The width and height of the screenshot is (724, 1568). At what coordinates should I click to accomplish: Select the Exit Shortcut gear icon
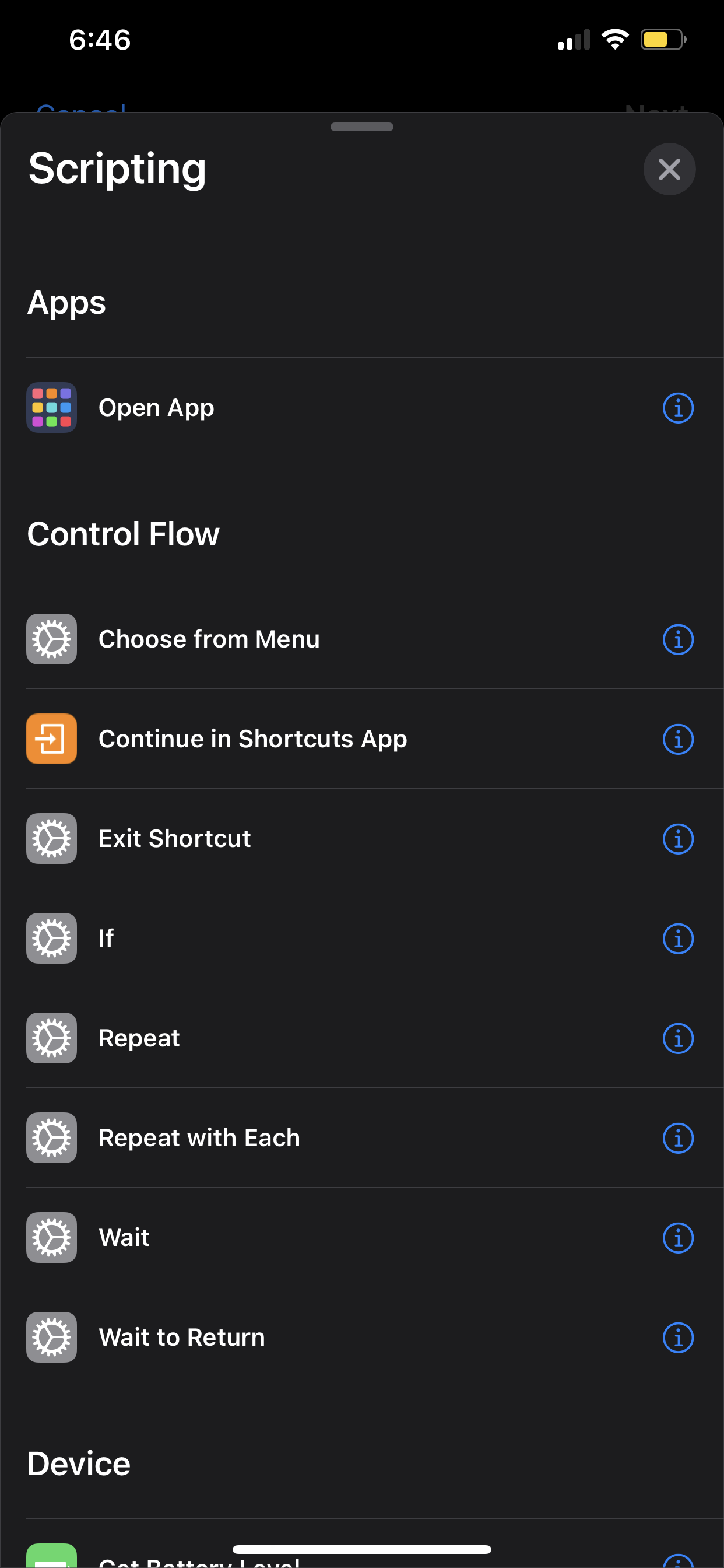tap(52, 838)
